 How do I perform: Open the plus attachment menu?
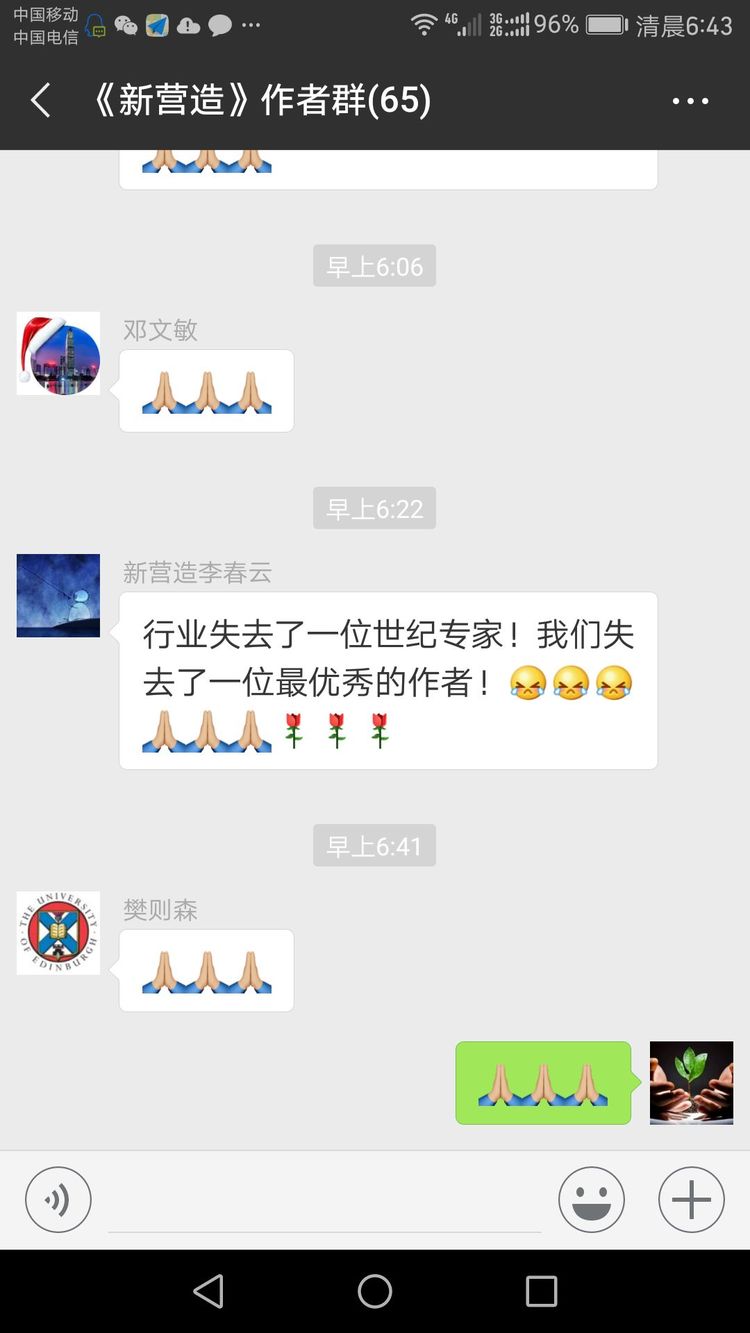[x=691, y=1199]
